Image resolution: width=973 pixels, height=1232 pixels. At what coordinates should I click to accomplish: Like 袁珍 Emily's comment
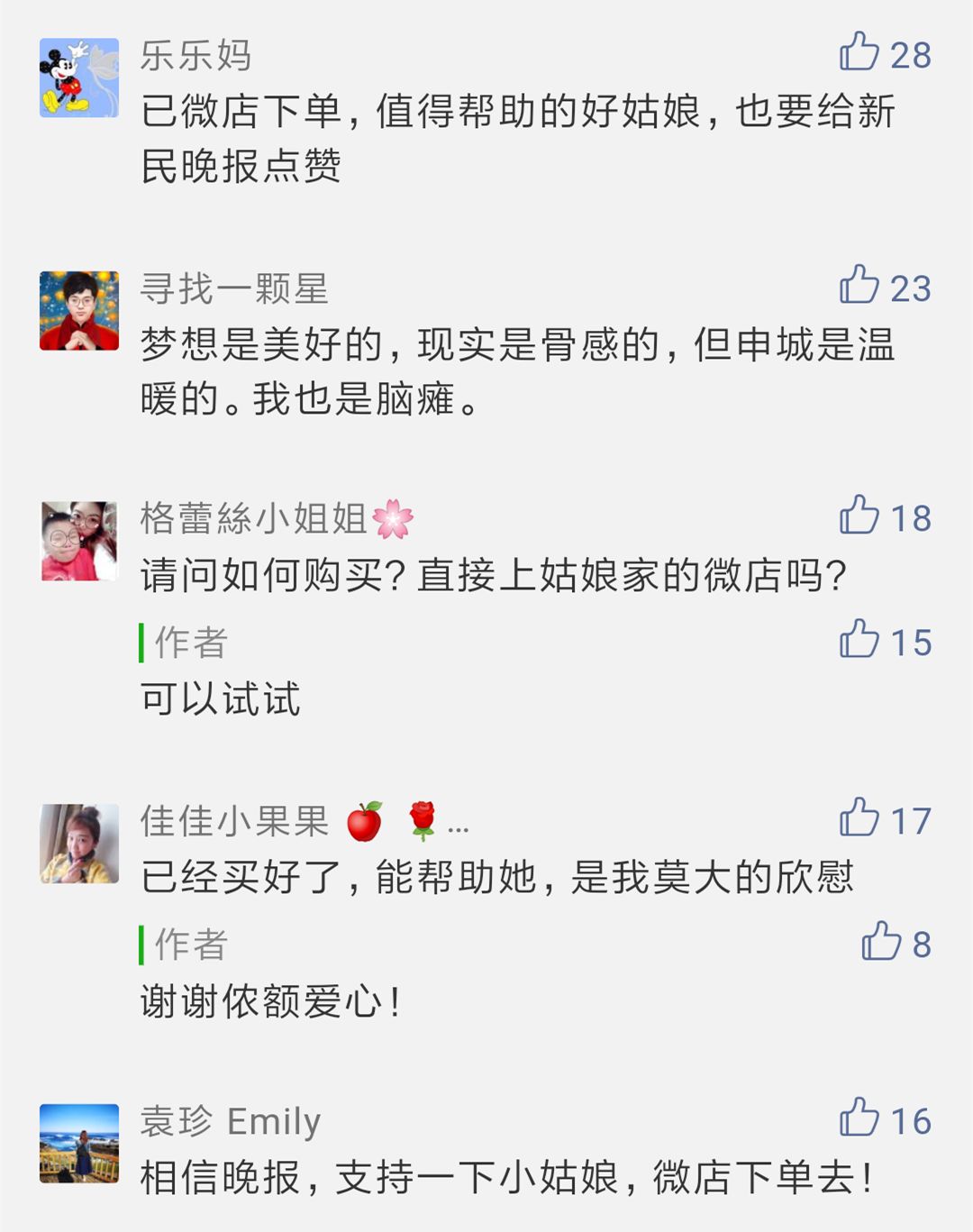click(x=859, y=1118)
